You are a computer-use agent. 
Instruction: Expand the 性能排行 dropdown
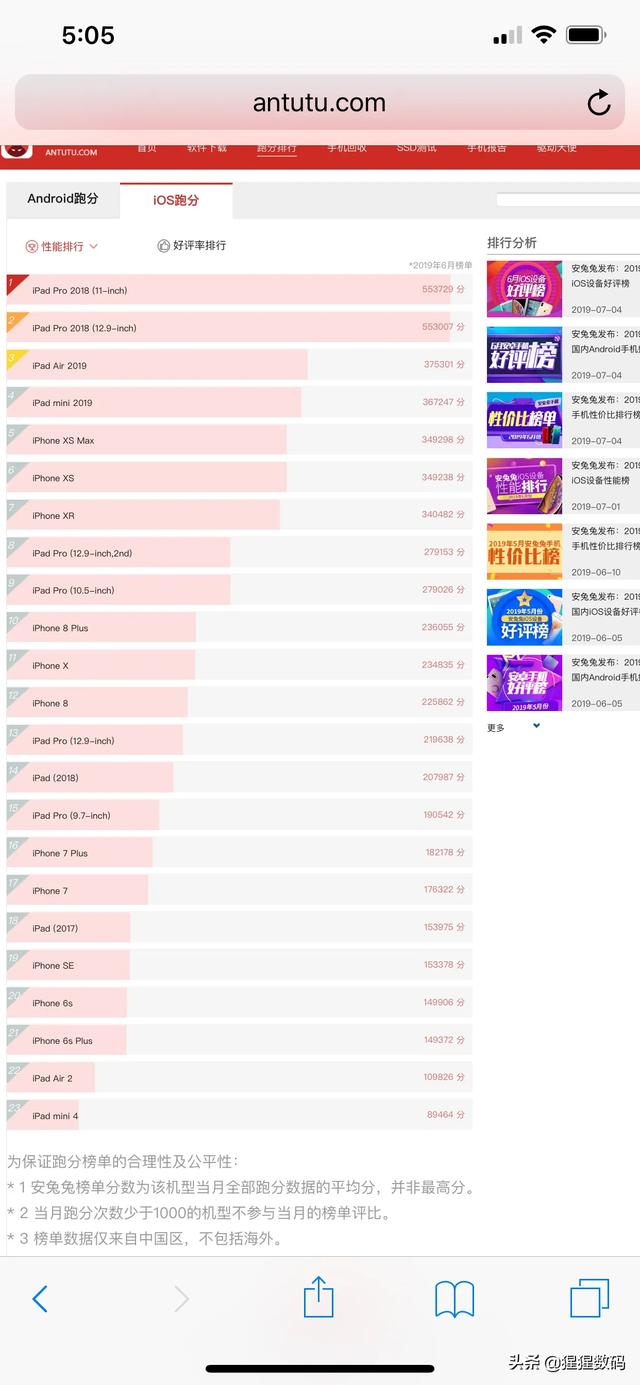coord(62,246)
